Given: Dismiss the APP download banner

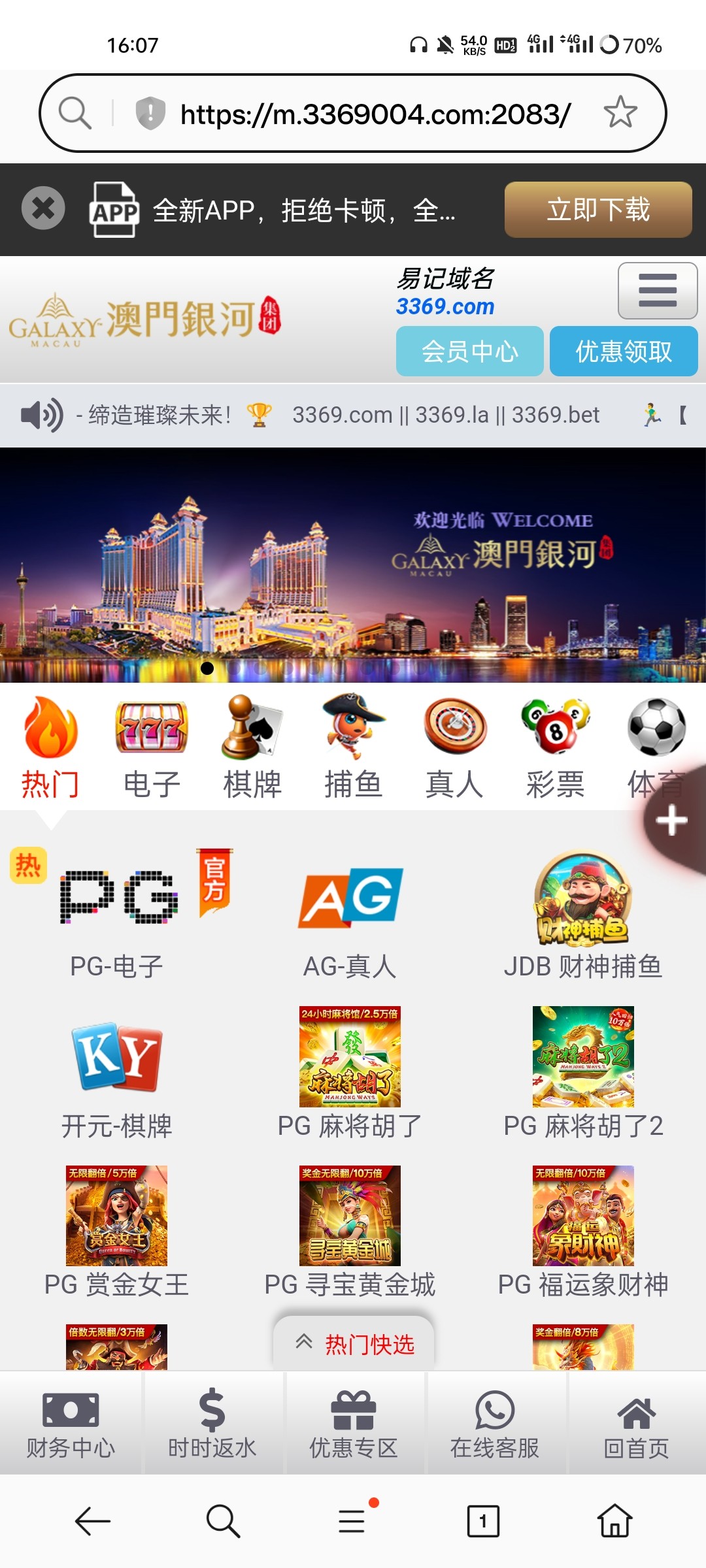Looking at the screenshot, I should [43, 209].
